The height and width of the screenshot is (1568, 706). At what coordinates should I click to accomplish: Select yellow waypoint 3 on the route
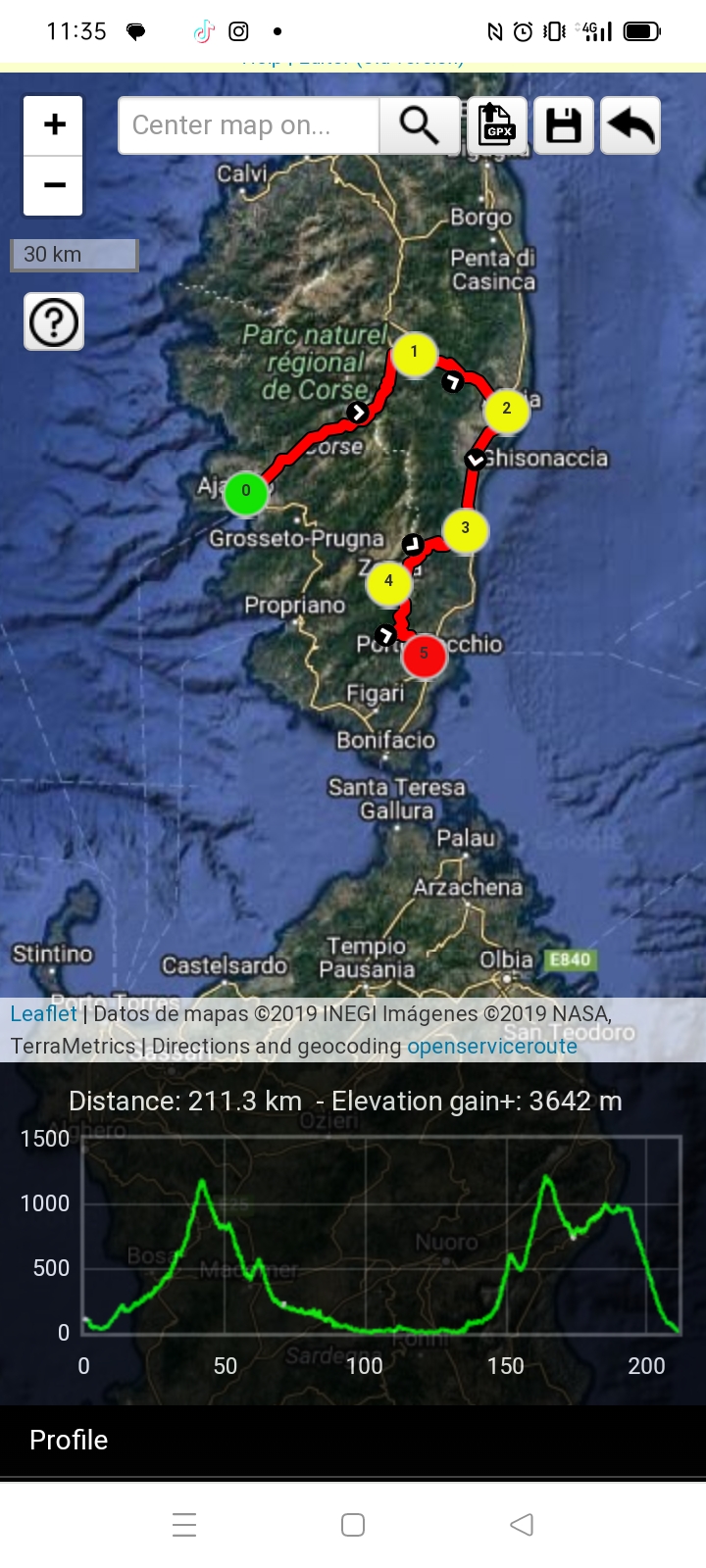point(465,529)
